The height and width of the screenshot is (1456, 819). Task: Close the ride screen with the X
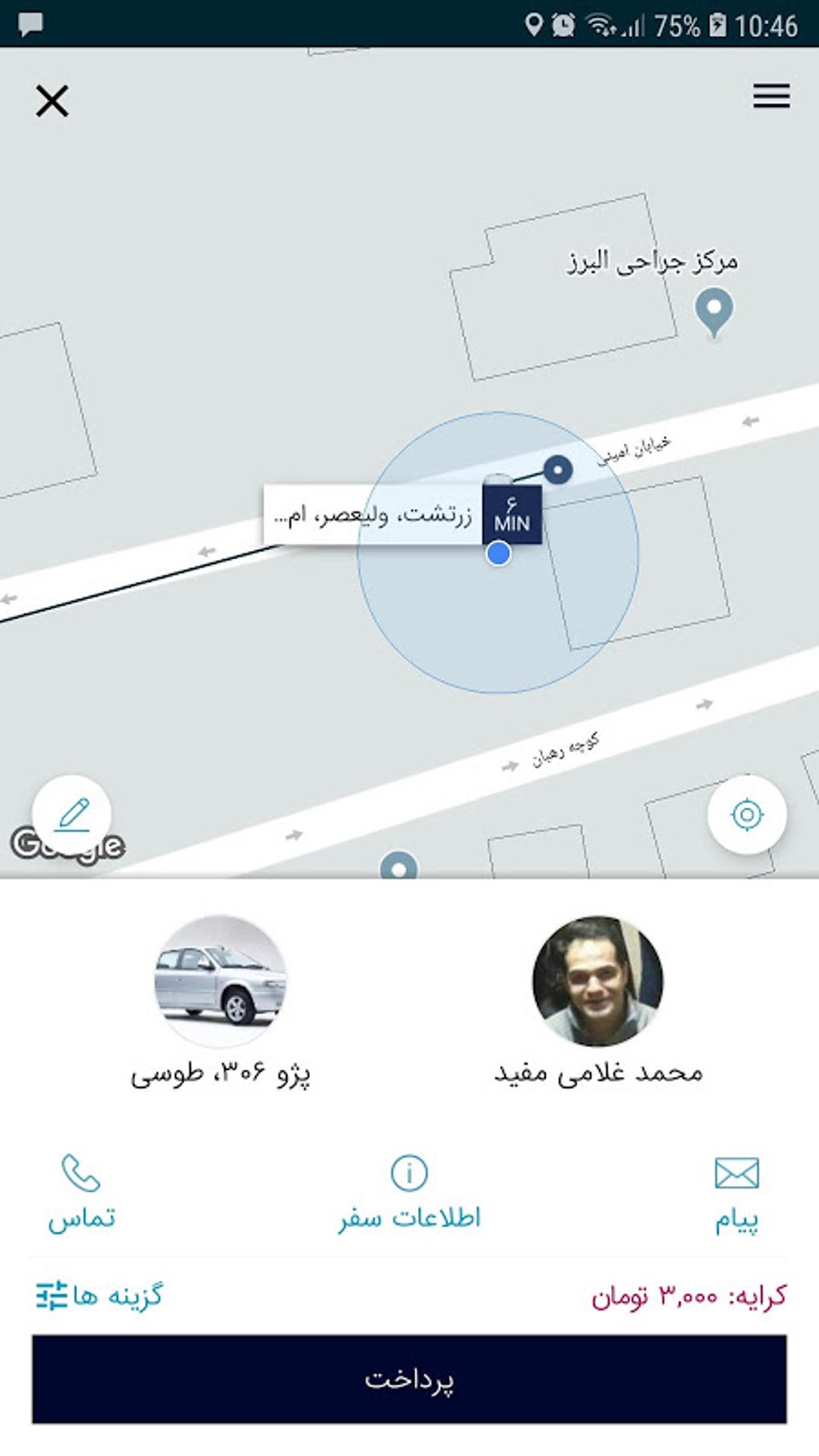[x=52, y=102]
